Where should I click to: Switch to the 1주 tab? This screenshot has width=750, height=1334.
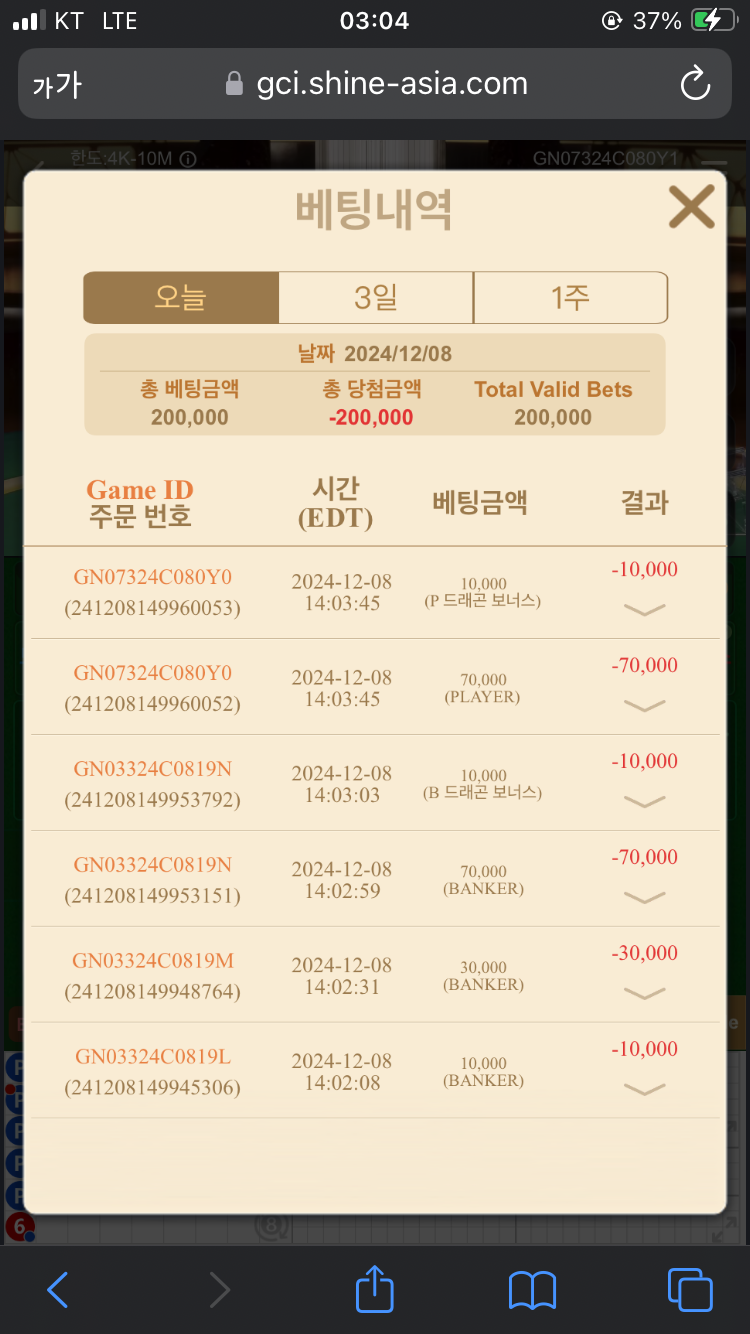(570, 297)
